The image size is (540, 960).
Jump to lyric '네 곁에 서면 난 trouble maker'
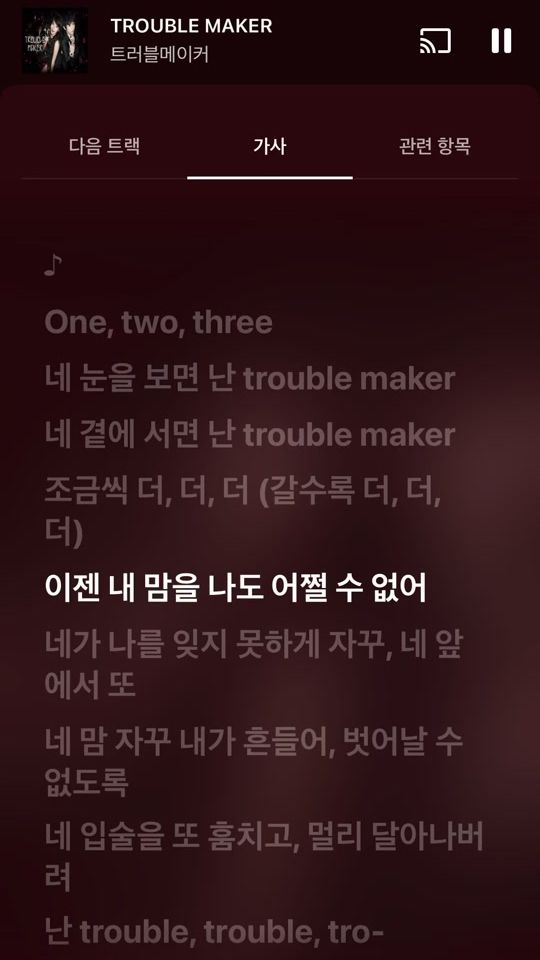[250, 435]
